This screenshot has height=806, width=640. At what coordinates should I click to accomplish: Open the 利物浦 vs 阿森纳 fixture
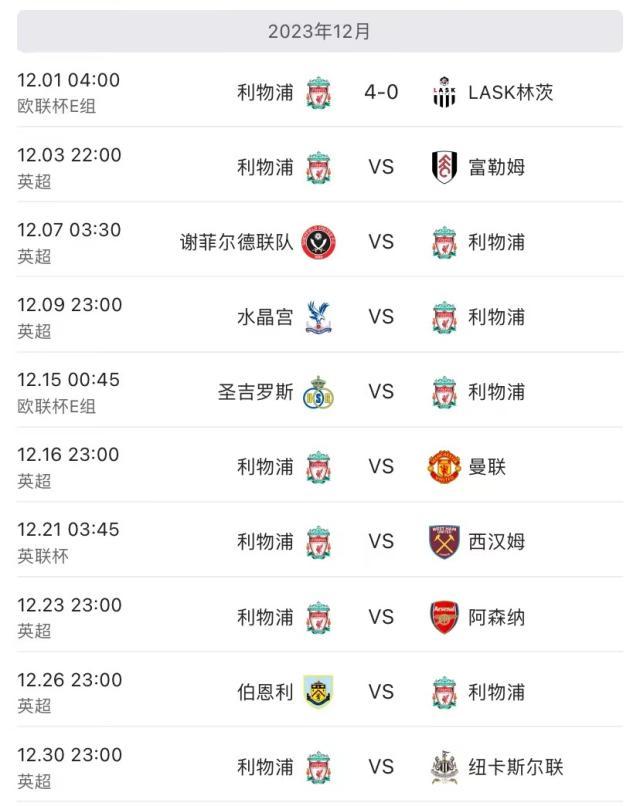click(x=381, y=617)
